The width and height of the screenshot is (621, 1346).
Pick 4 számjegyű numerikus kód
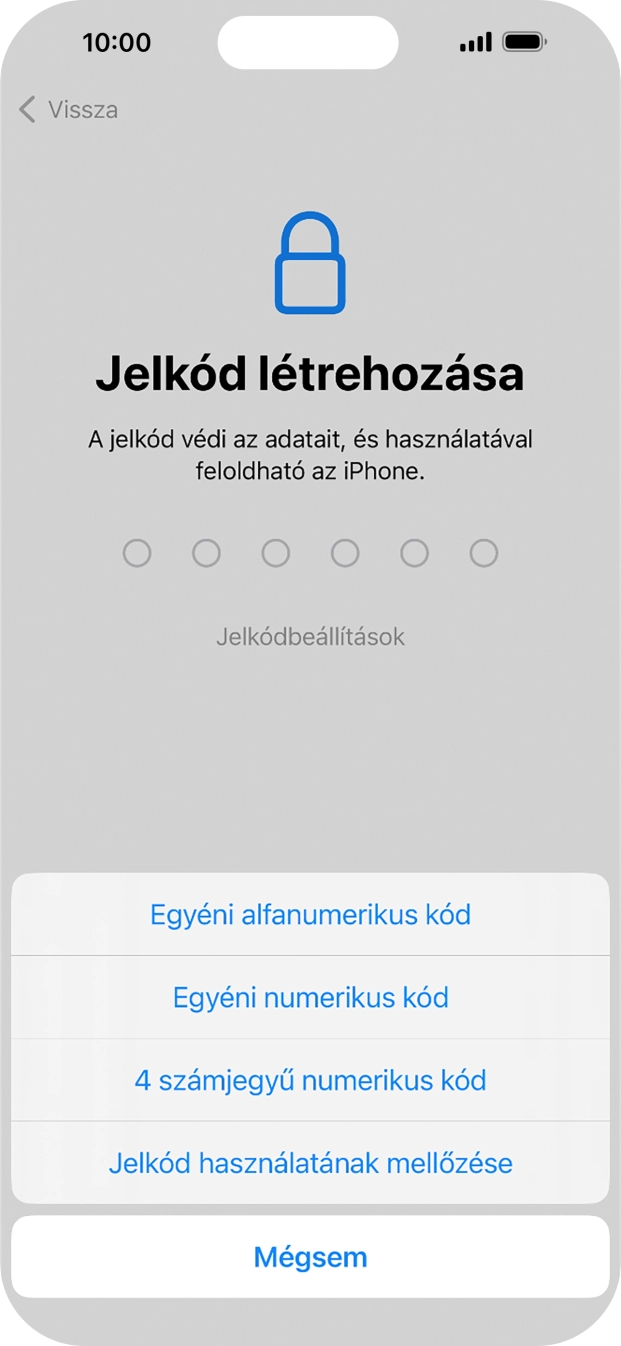coord(310,1080)
